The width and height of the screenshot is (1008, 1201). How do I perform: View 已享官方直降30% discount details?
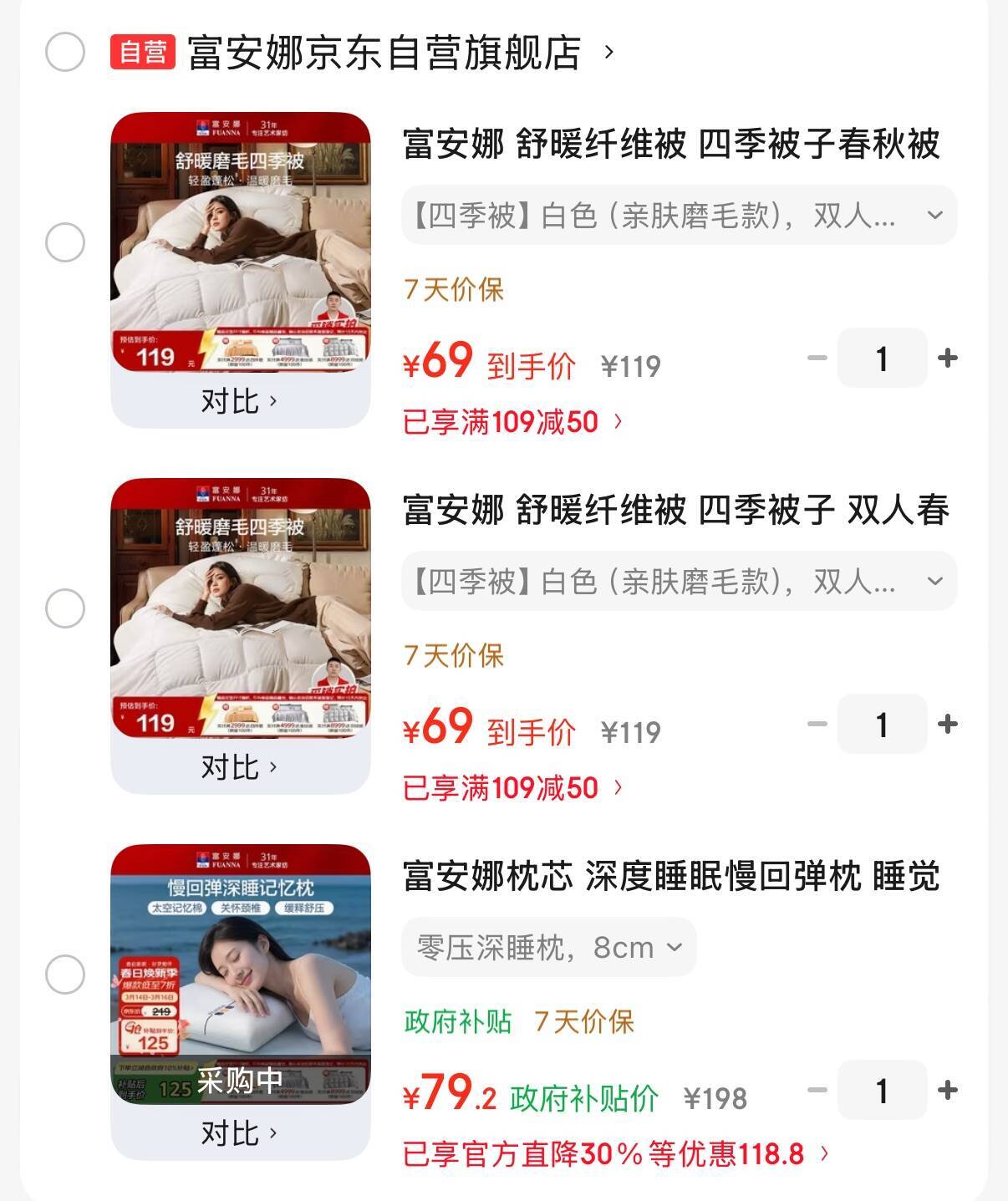615,1154
